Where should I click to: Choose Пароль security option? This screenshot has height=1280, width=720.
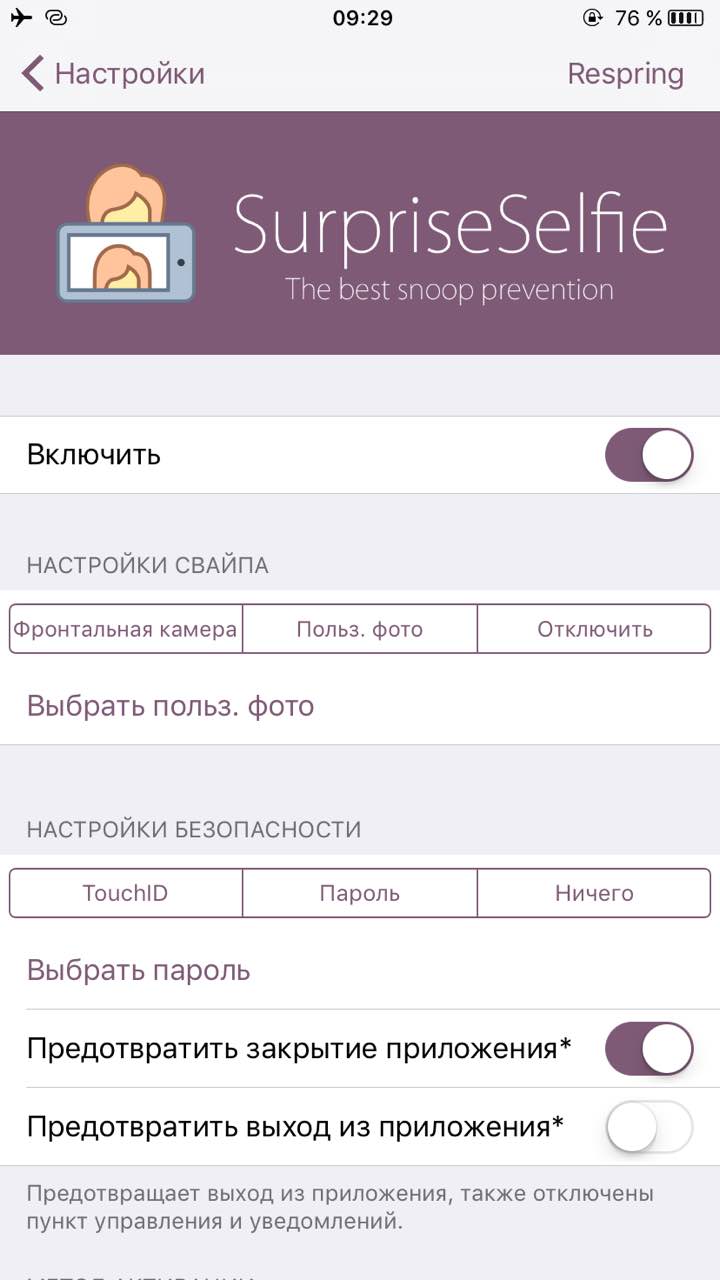click(360, 893)
